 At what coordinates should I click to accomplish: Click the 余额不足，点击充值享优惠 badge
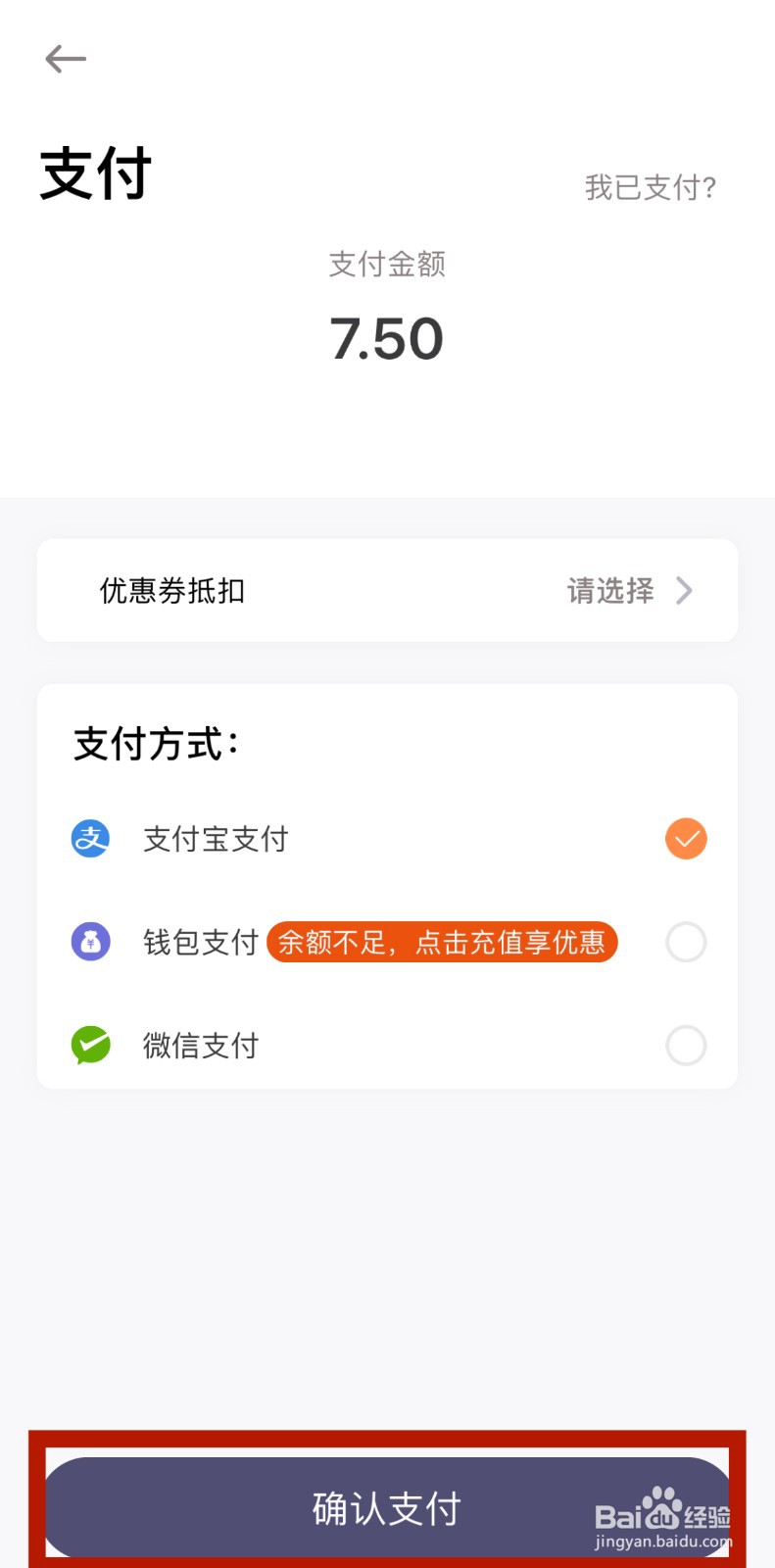coord(441,942)
